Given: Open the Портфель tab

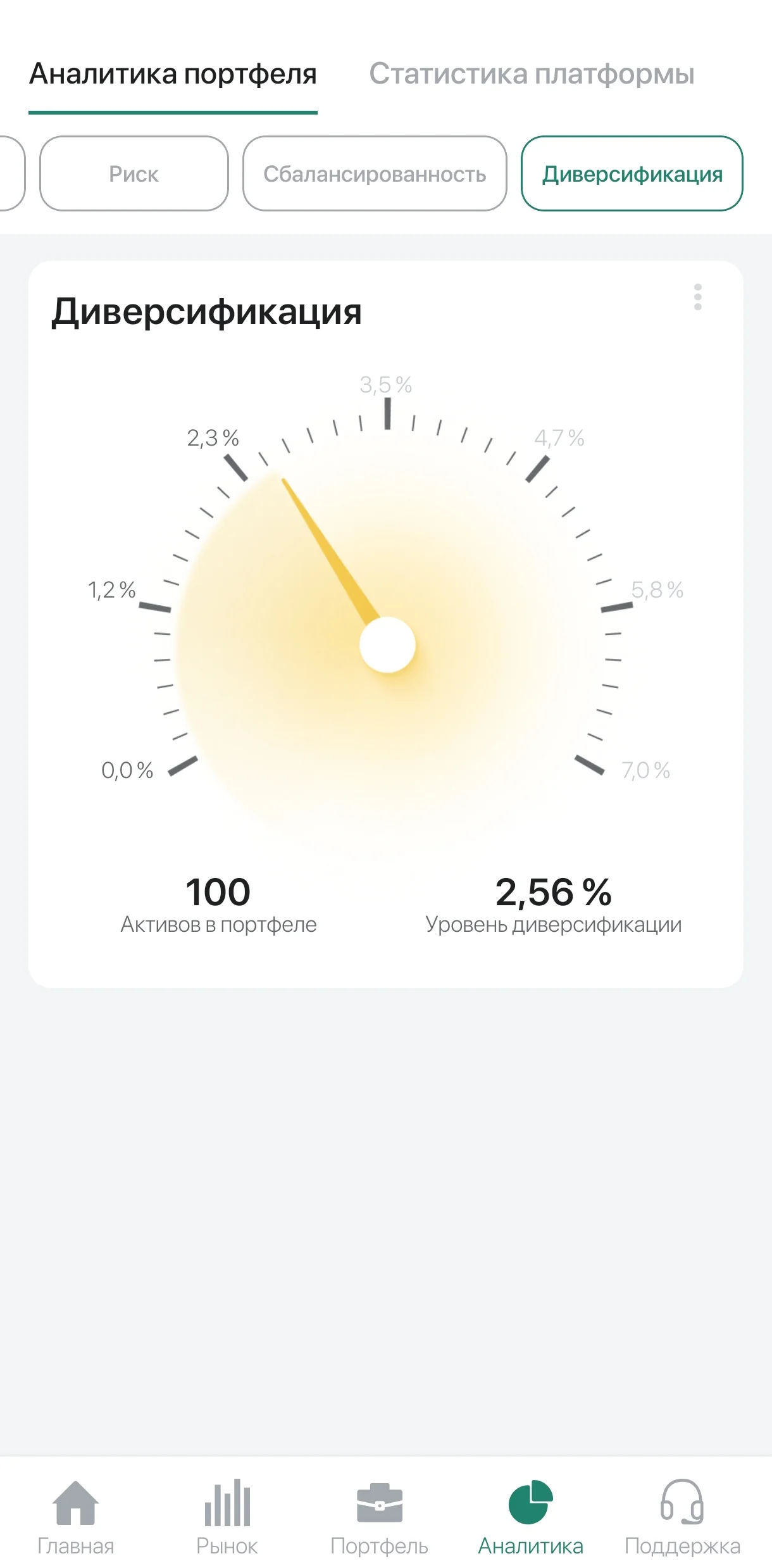Looking at the screenshot, I should (380, 1517).
